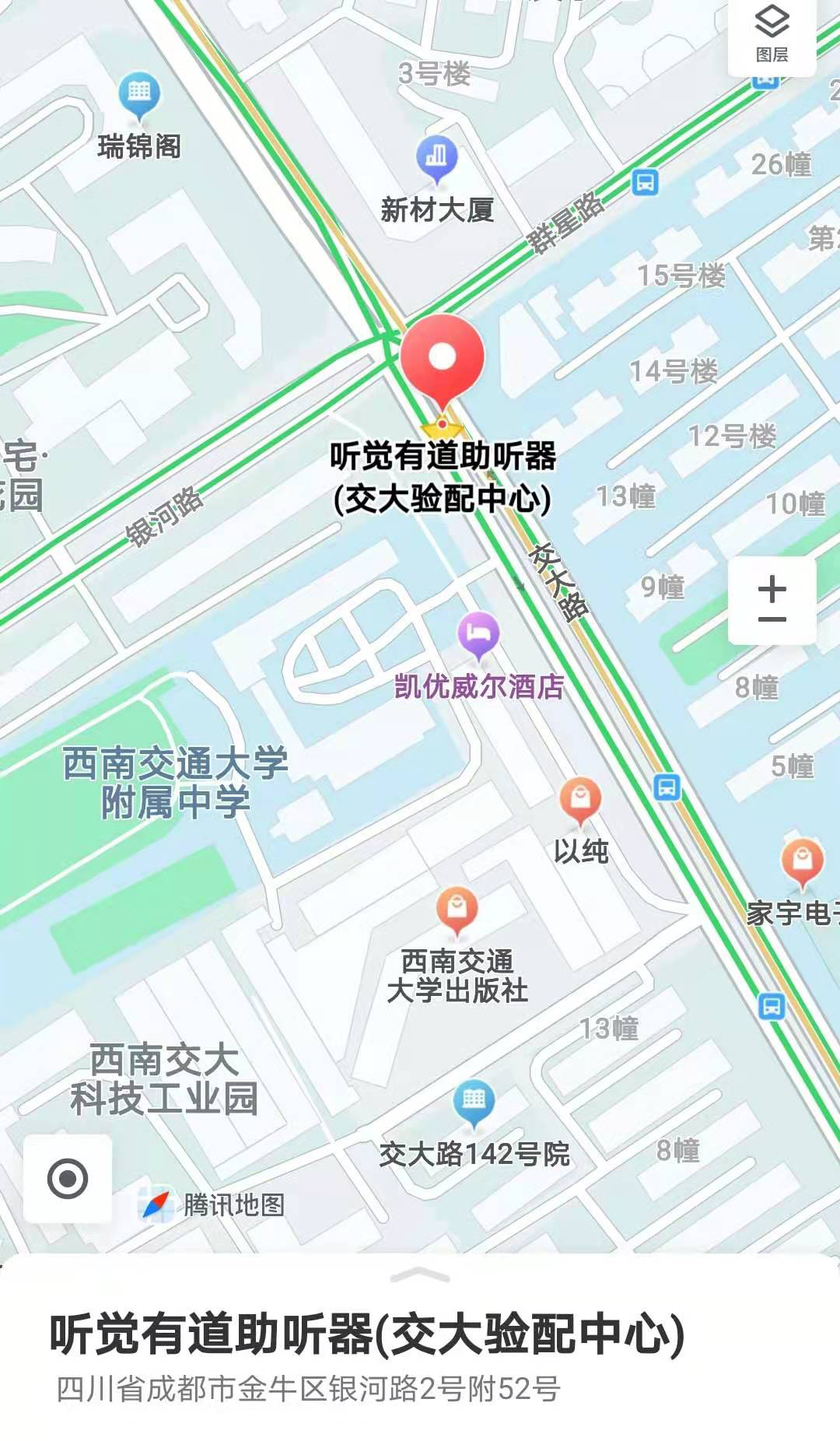Zoom out with the minus button
Viewport: 840px width, 1441px height.
(772, 620)
